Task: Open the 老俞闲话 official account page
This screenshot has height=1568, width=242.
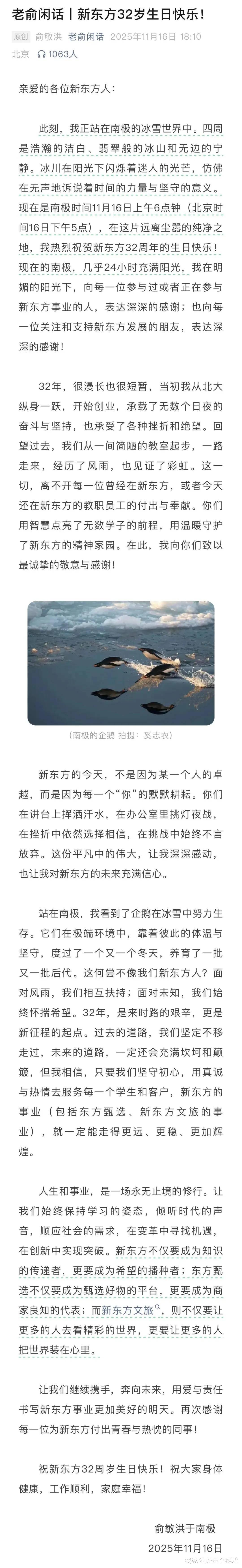Action: tap(86, 37)
